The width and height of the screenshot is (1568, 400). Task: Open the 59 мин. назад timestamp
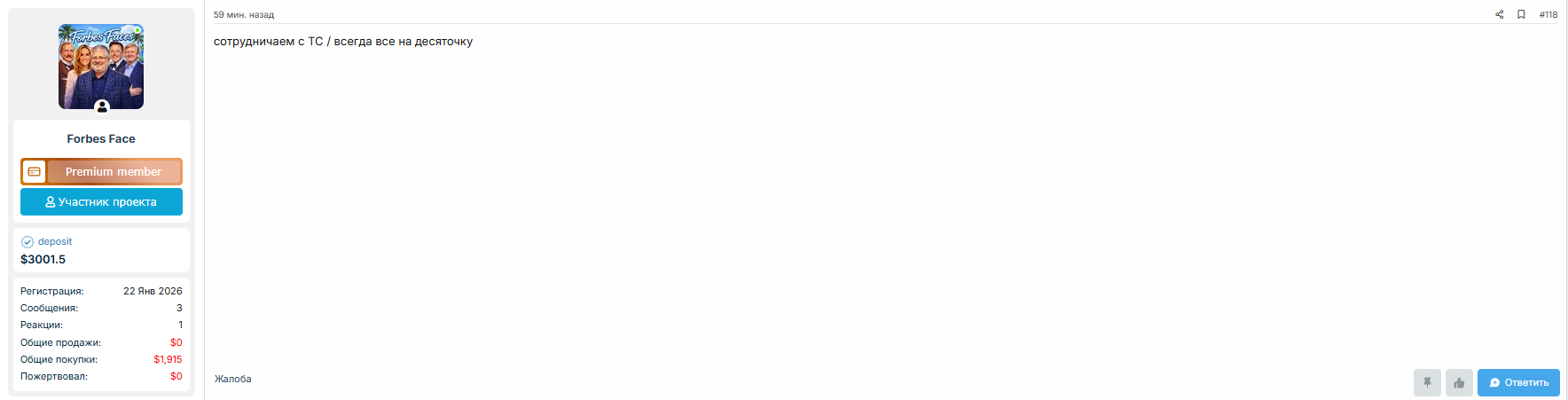[244, 14]
